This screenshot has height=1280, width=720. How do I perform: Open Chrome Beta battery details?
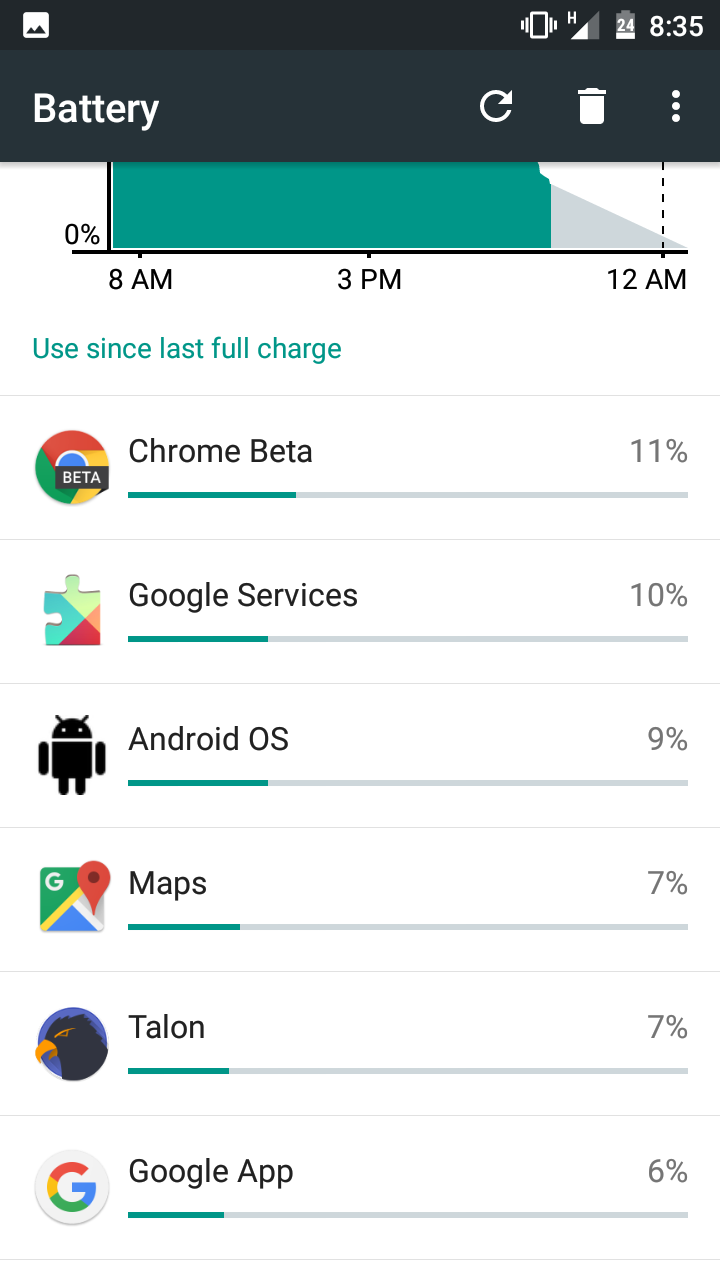tap(360, 468)
